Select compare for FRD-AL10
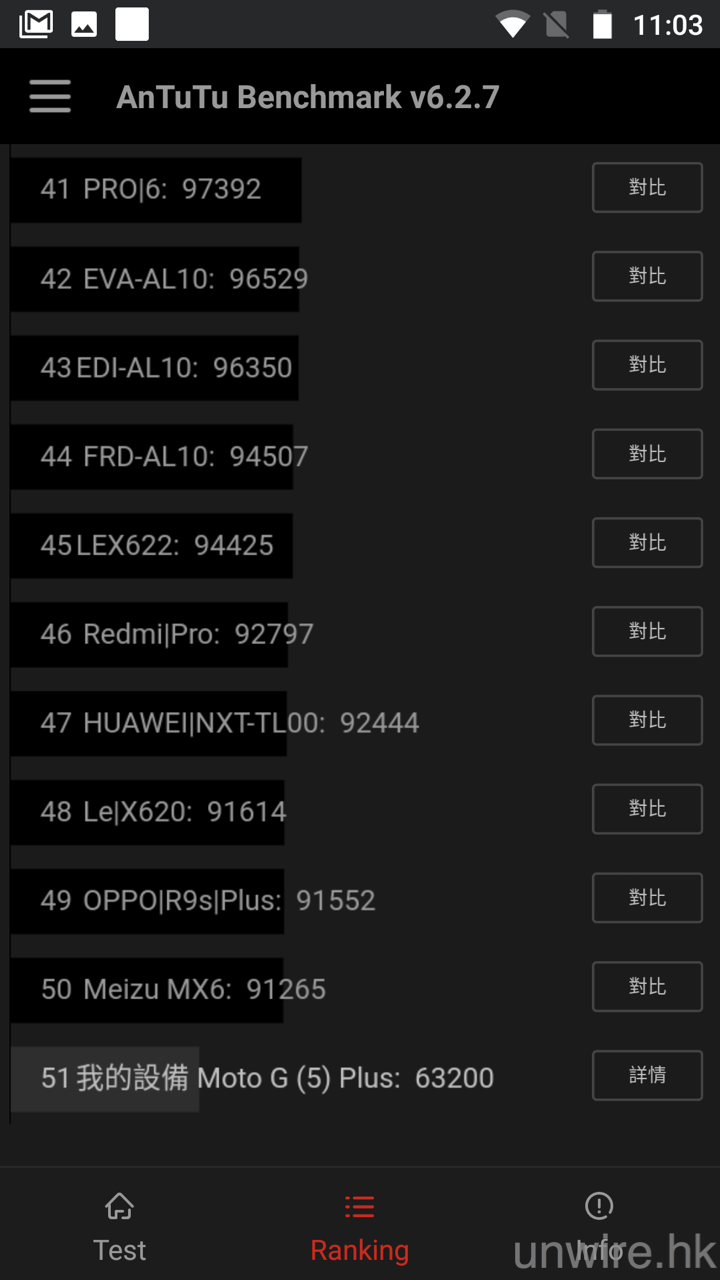Viewport: 720px width, 1280px height. click(647, 455)
